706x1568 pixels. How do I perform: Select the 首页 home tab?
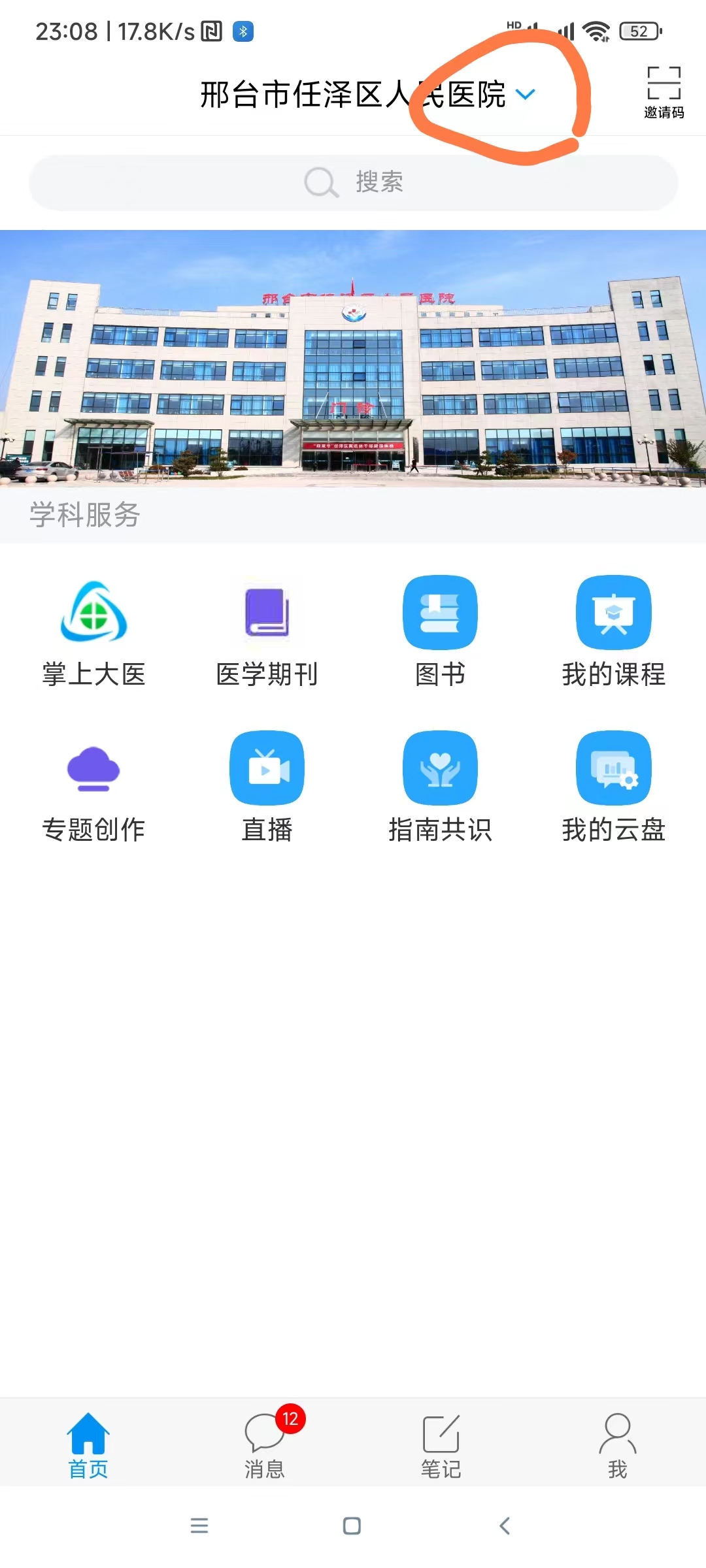(88, 1445)
